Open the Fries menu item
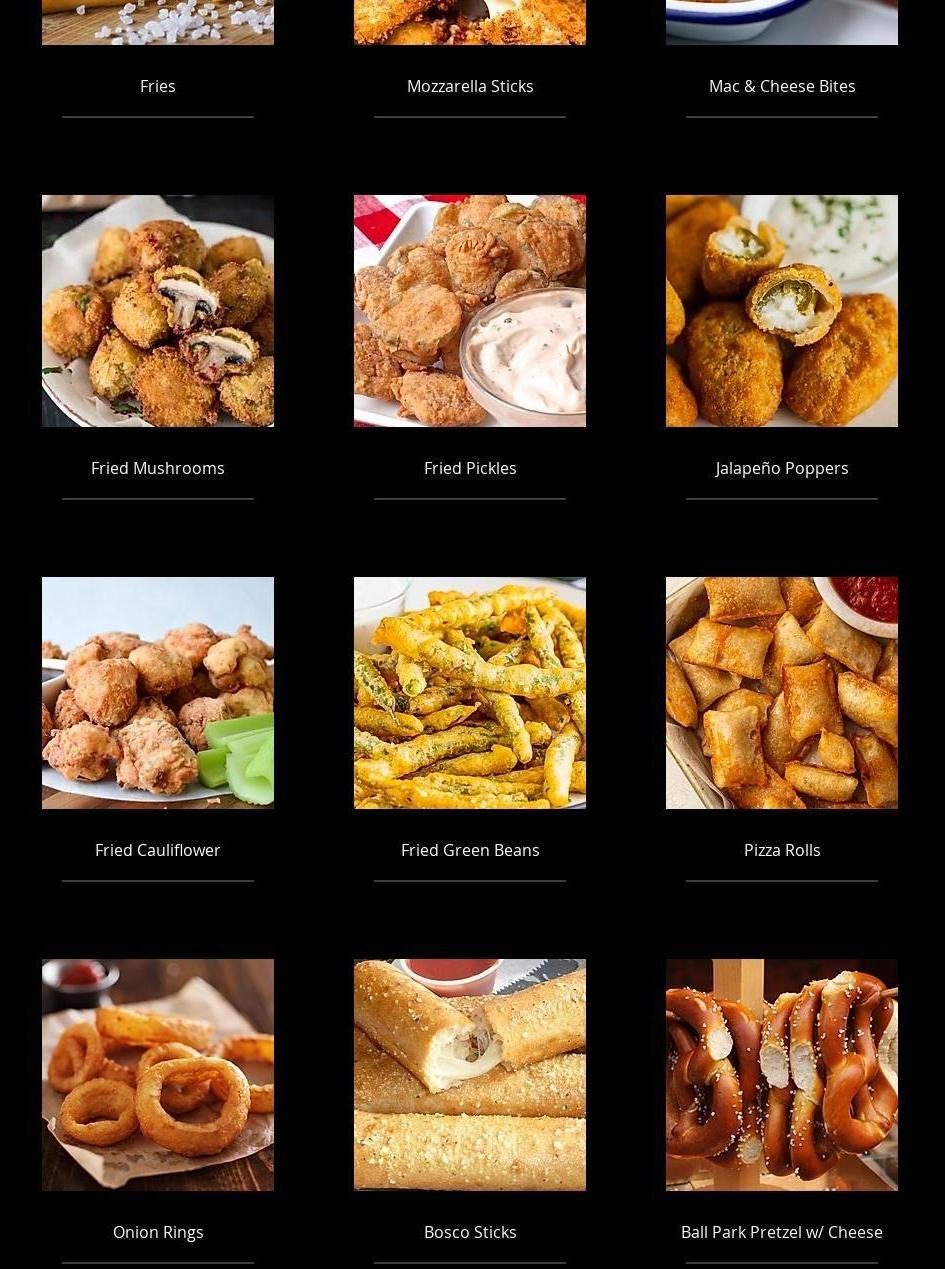 pyautogui.click(x=158, y=86)
